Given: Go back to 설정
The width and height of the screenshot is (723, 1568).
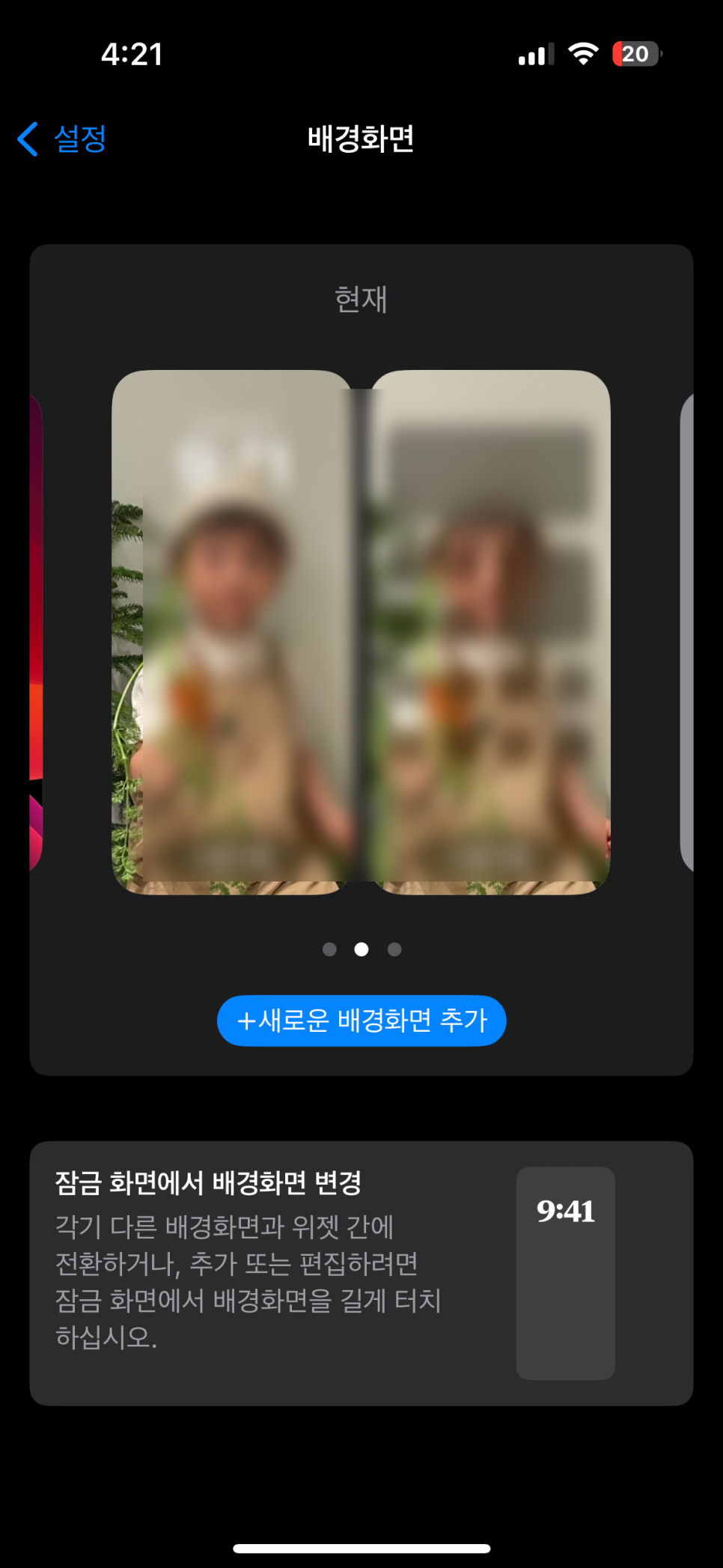Looking at the screenshot, I should (x=62, y=139).
